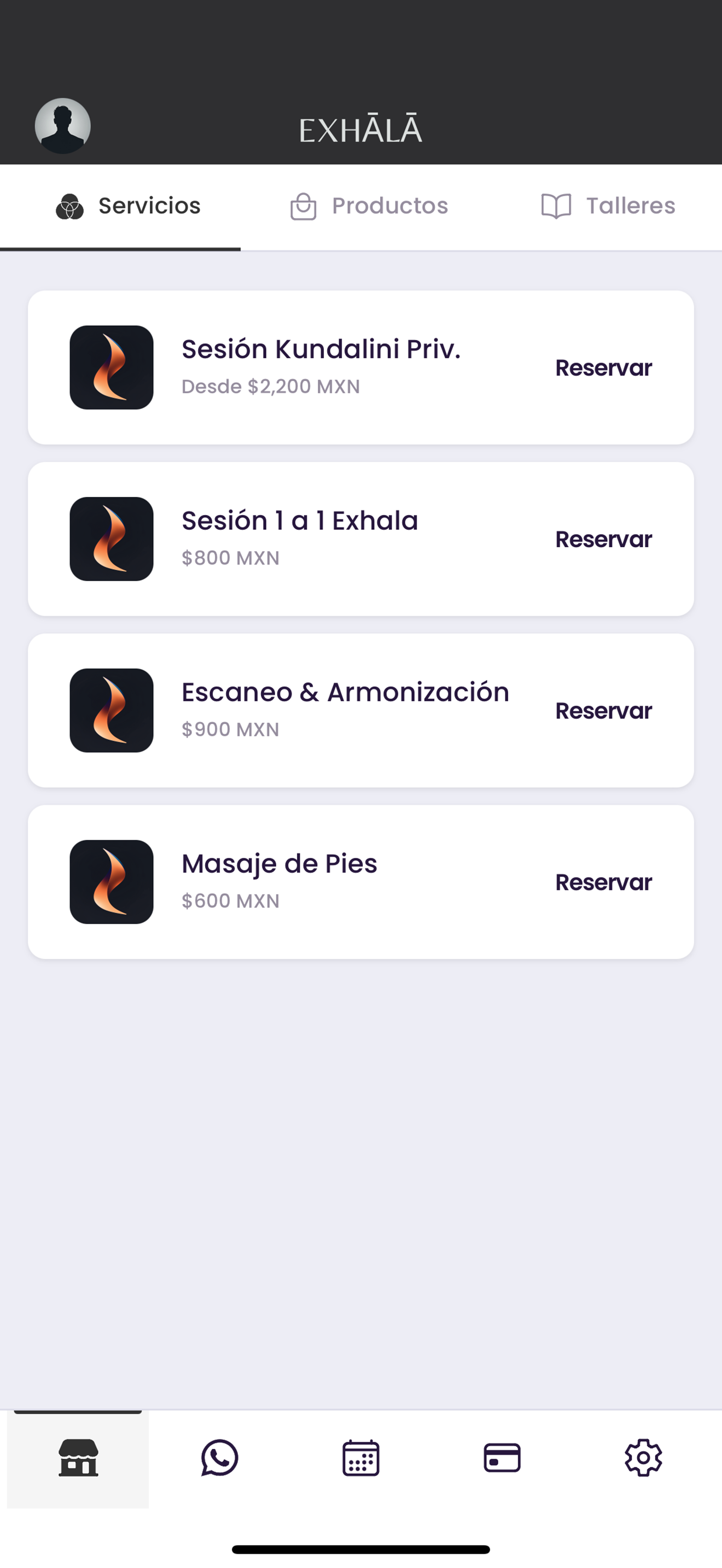Reservar the Masaje de Pies service
The image size is (722, 1568).
[x=603, y=882]
